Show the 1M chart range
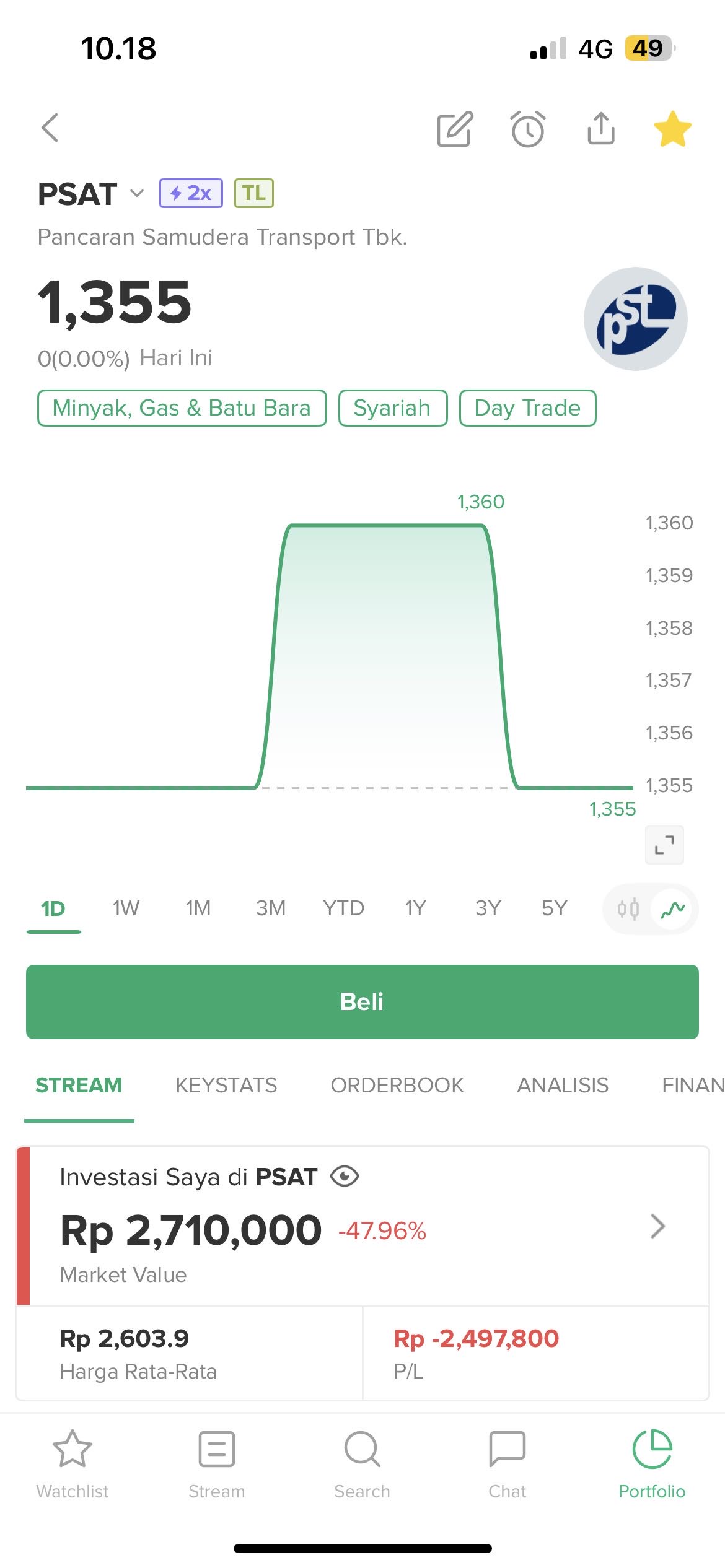 pos(198,908)
